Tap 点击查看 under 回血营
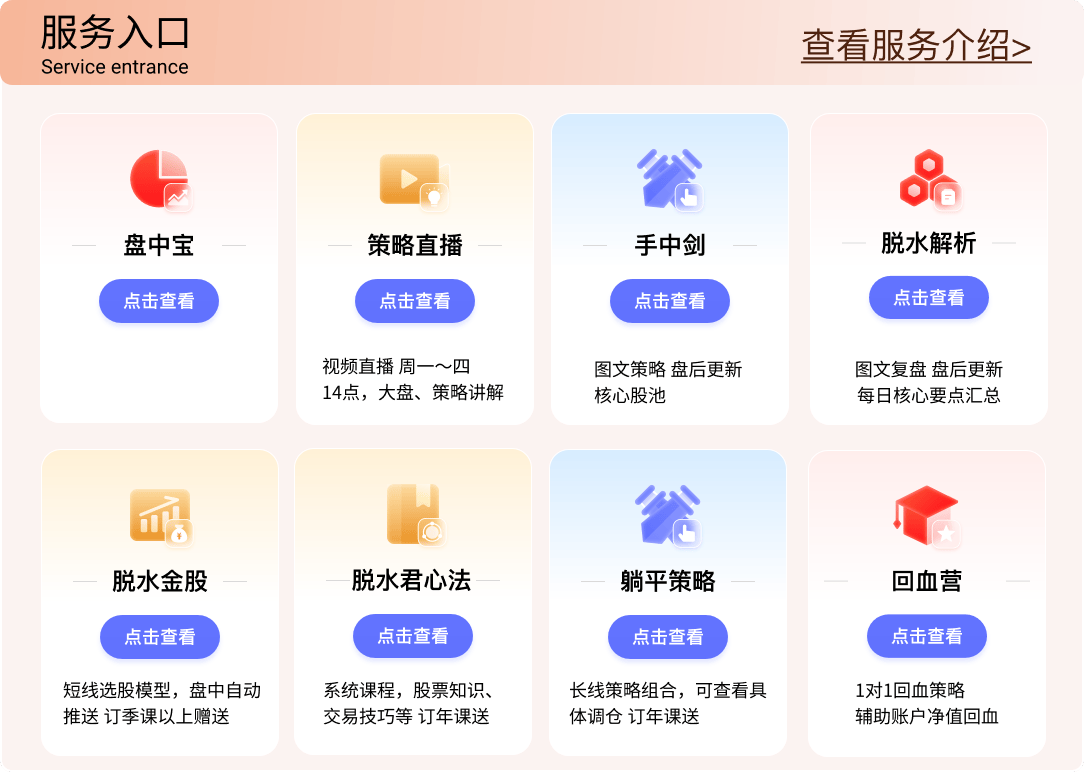1084x772 pixels. (x=927, y=636)
